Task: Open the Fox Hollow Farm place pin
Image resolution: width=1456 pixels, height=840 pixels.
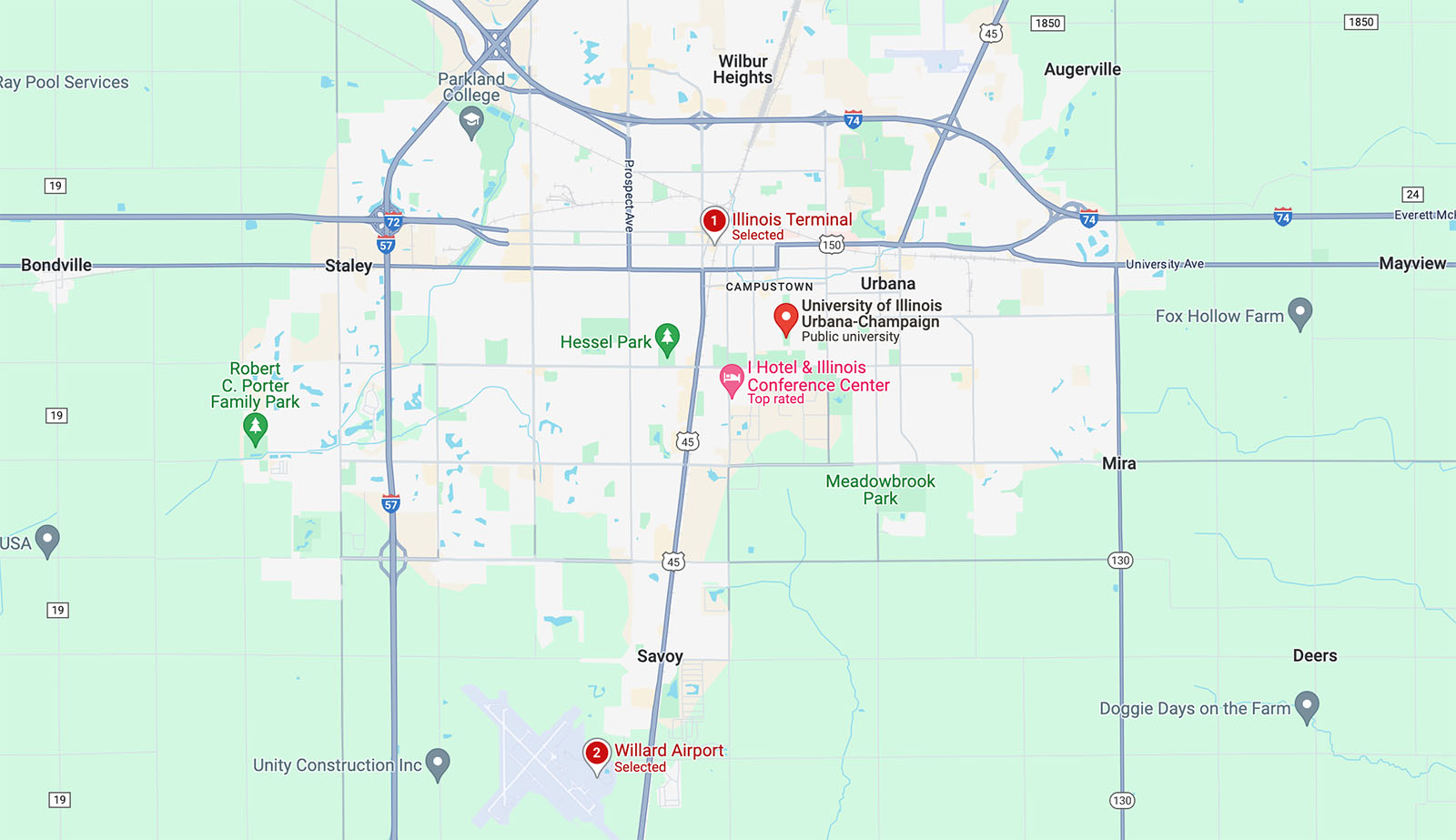Action: [1300, 312]
